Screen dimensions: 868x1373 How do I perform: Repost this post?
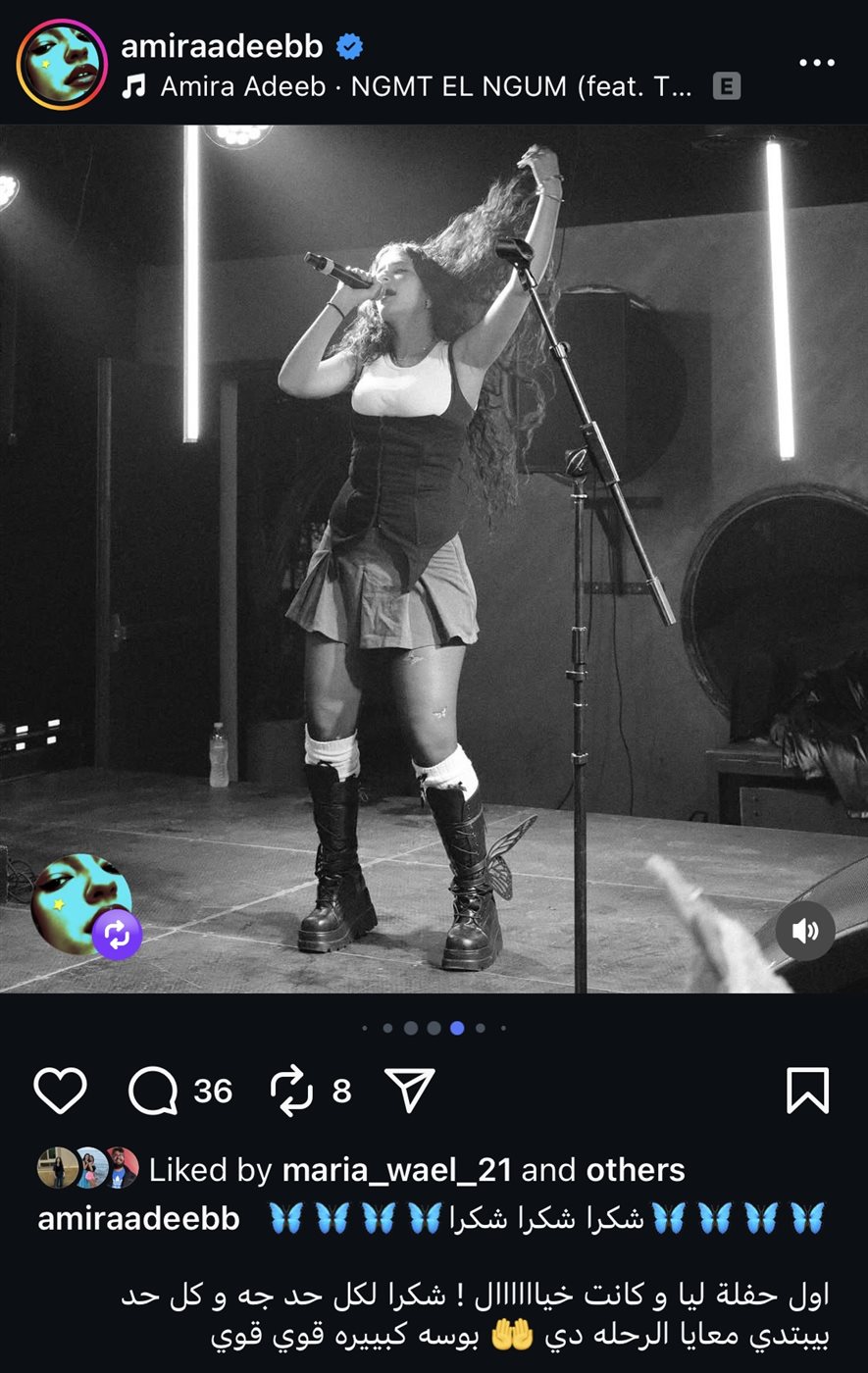tap(291, 1091)
